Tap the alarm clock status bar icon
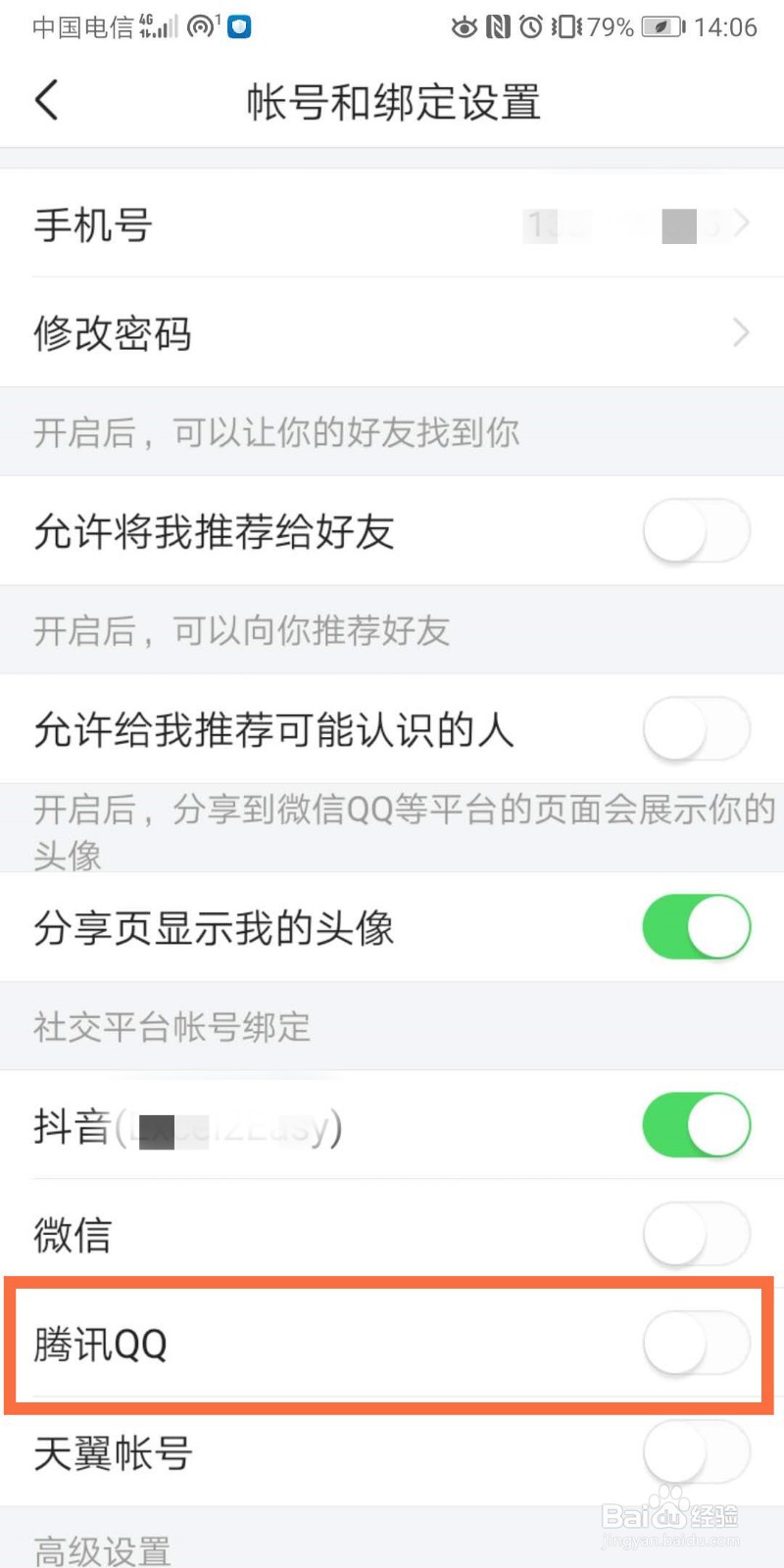 [x=530, y=26]
